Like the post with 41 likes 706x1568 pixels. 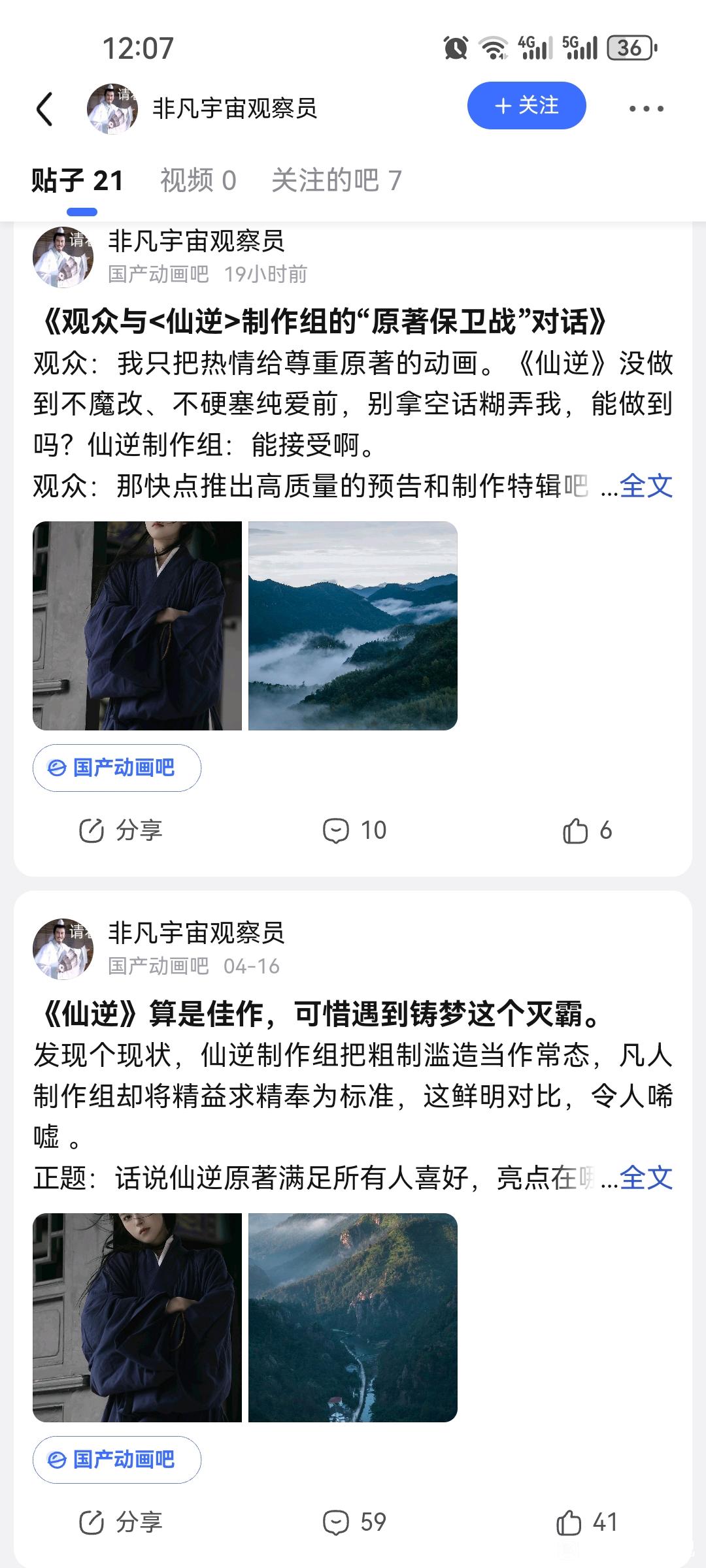[x=586, y=1522]
